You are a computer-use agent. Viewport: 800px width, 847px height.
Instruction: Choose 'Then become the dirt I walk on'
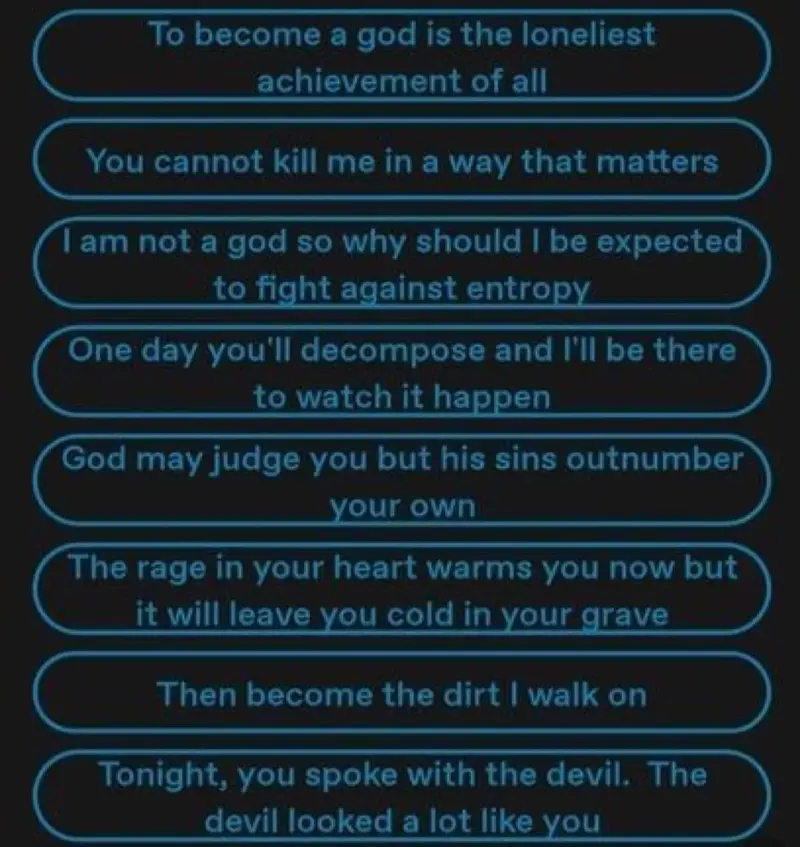[401, 695]
